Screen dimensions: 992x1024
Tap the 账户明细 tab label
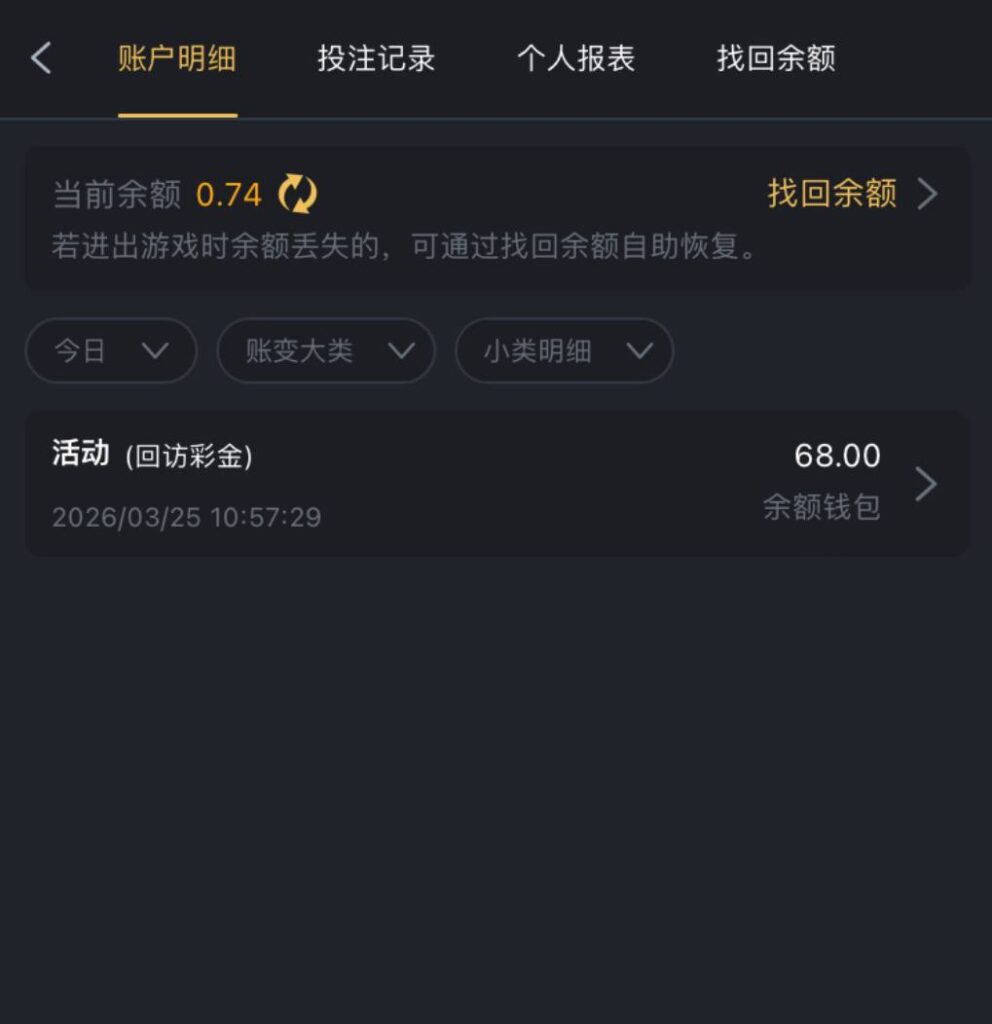click(x=178, y=60)
